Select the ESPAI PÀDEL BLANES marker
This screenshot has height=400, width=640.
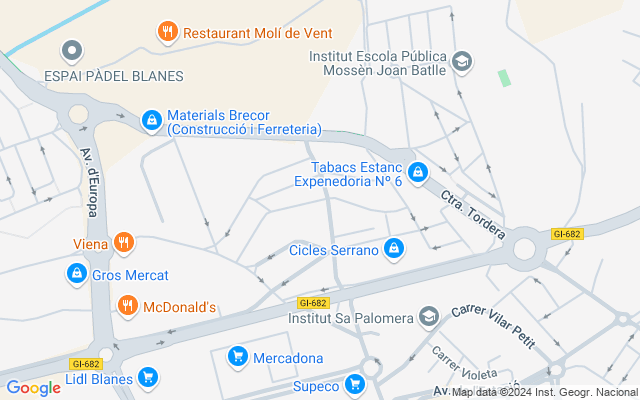coord(72,51)
